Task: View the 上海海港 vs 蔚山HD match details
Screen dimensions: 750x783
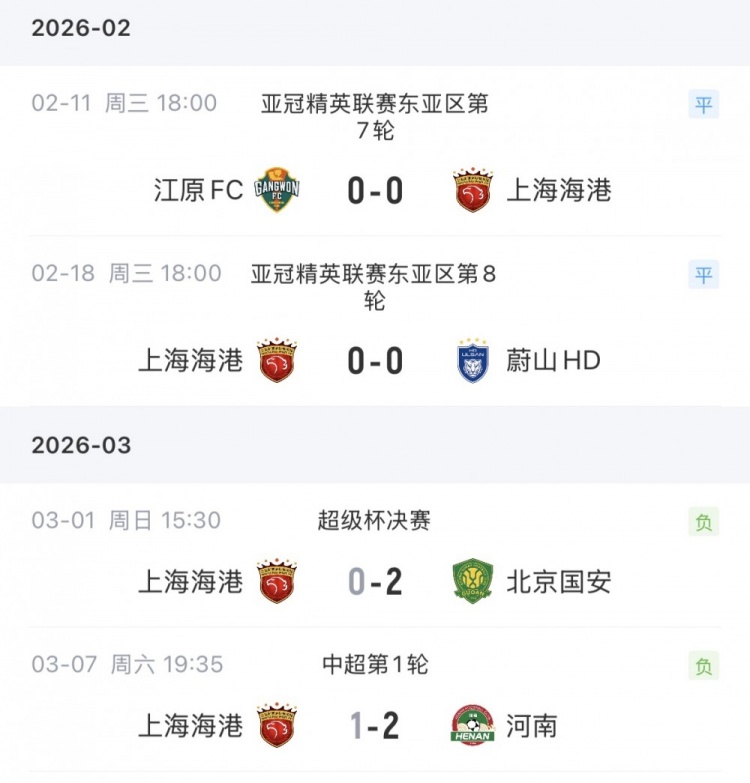Action: [x=375, y=360]
